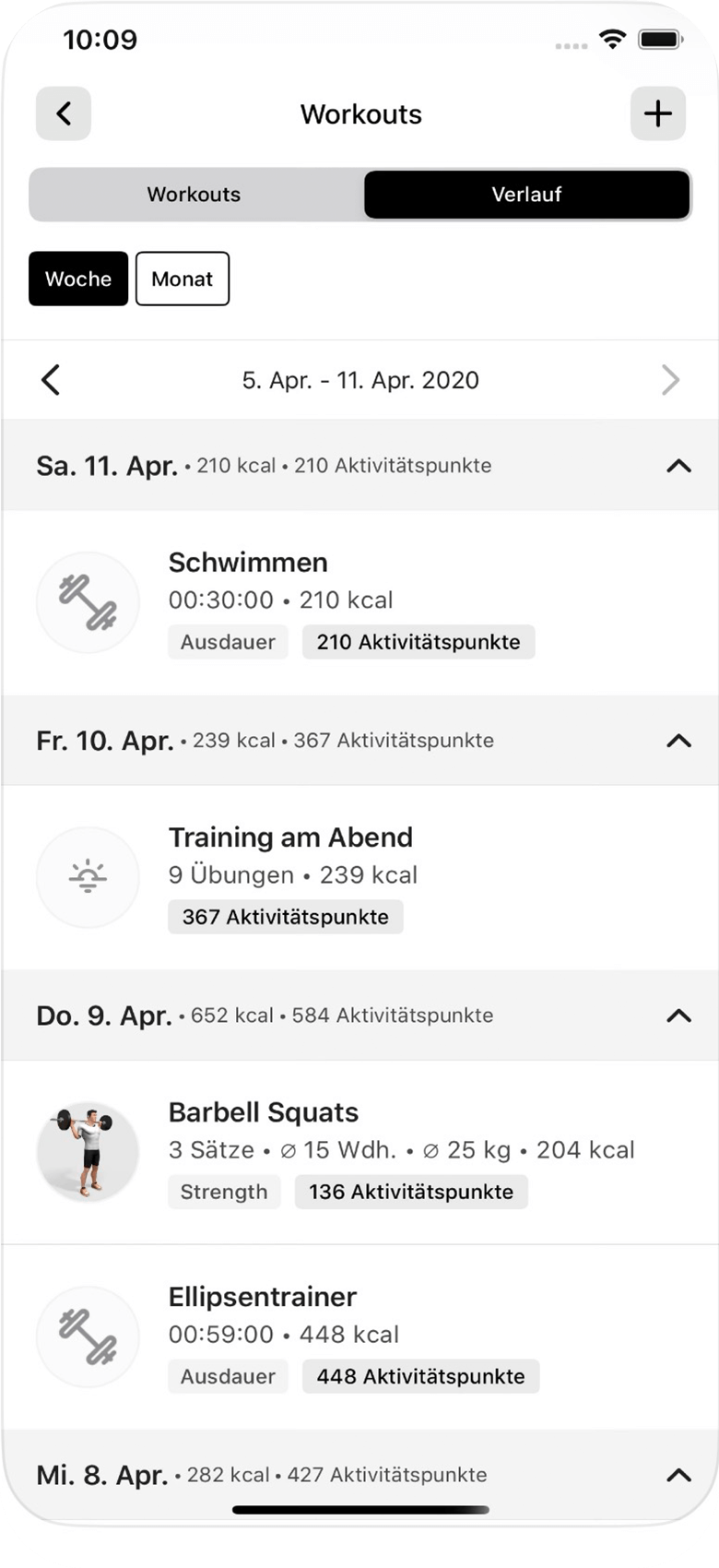Add a new workout with plus button
Screen dimensions: 719x1568
pos(657,114)
